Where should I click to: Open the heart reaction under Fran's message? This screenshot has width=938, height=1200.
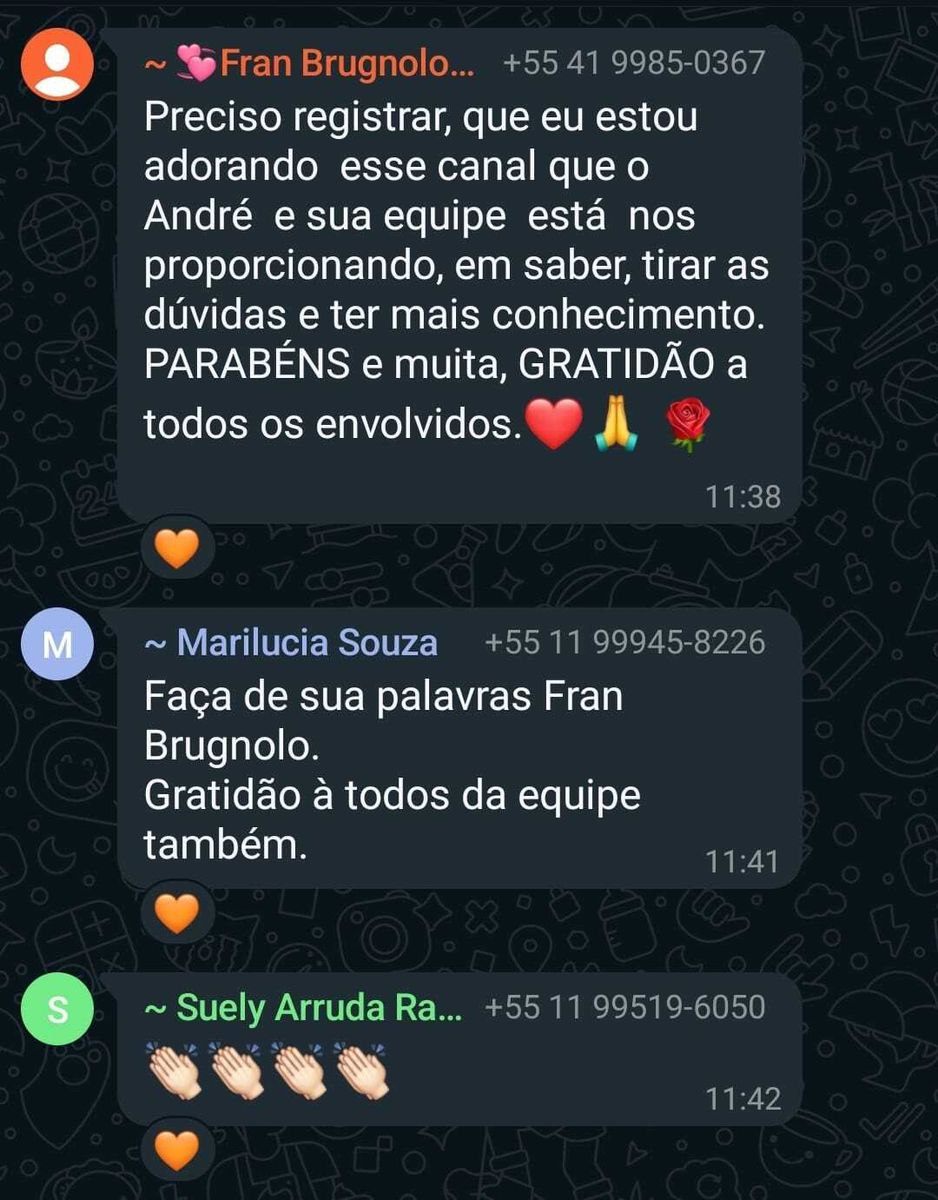click(x=177, y=549)
